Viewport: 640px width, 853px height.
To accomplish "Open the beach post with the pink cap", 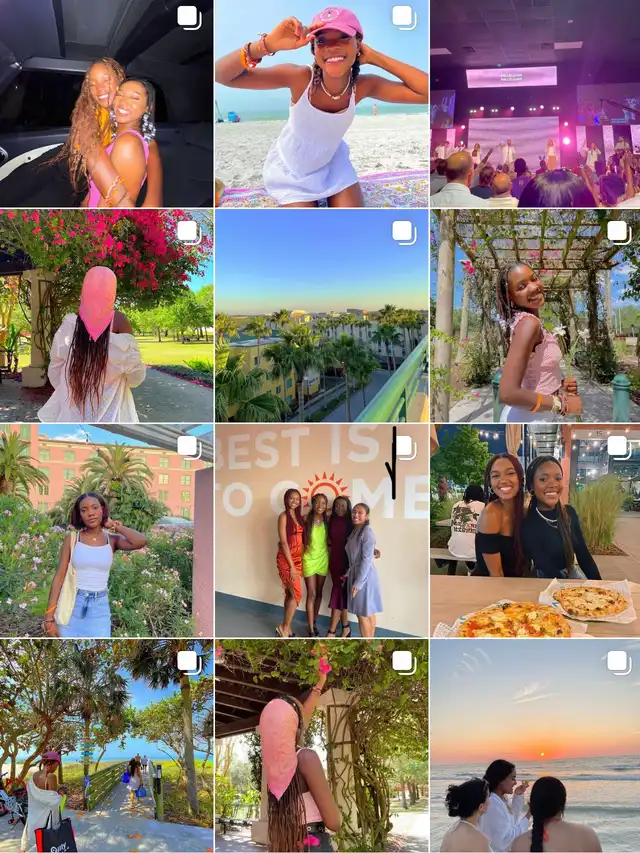I will tap(321, 103).
